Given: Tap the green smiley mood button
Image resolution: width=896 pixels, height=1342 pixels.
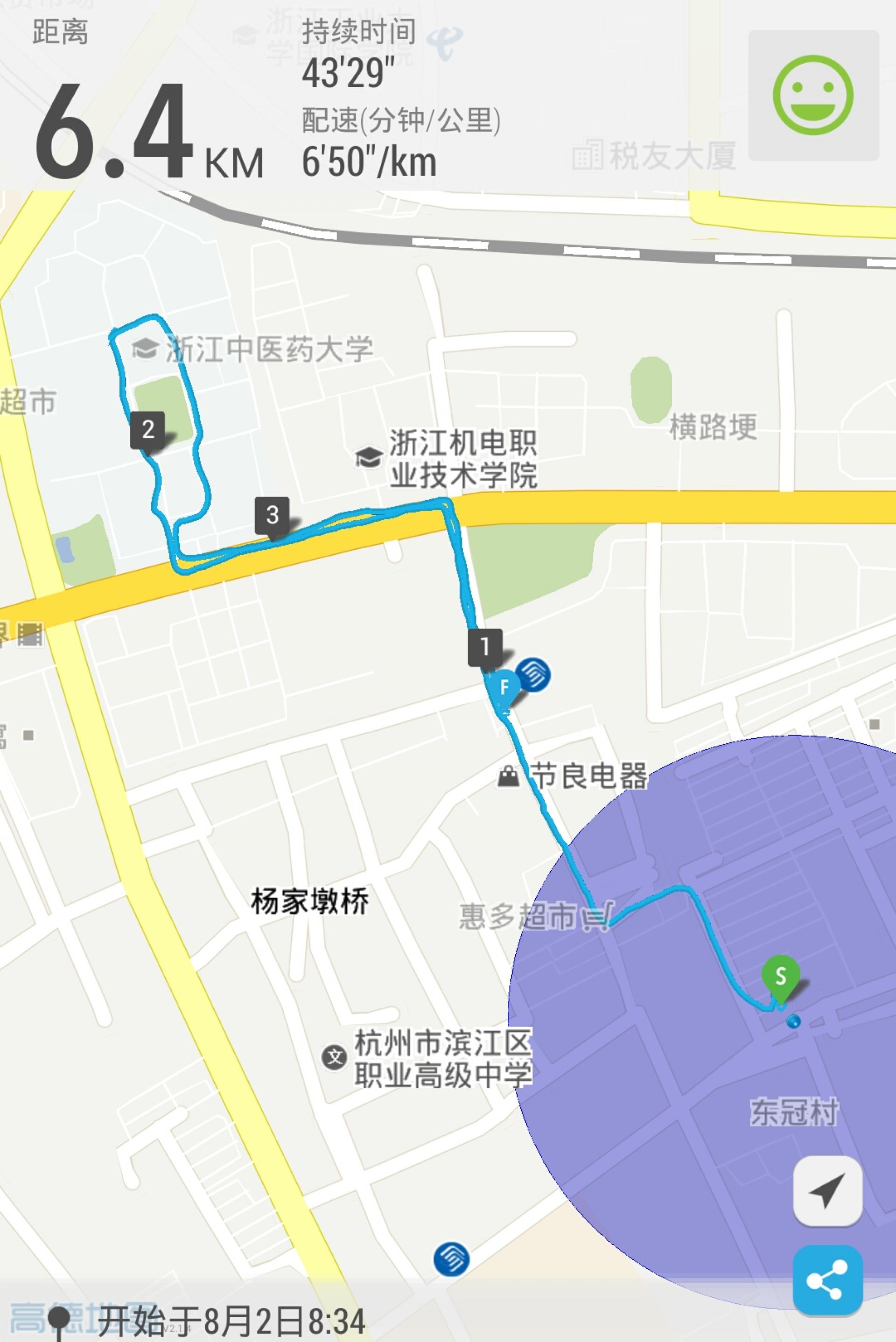Looking at the screenshot, I should (813, 95).
